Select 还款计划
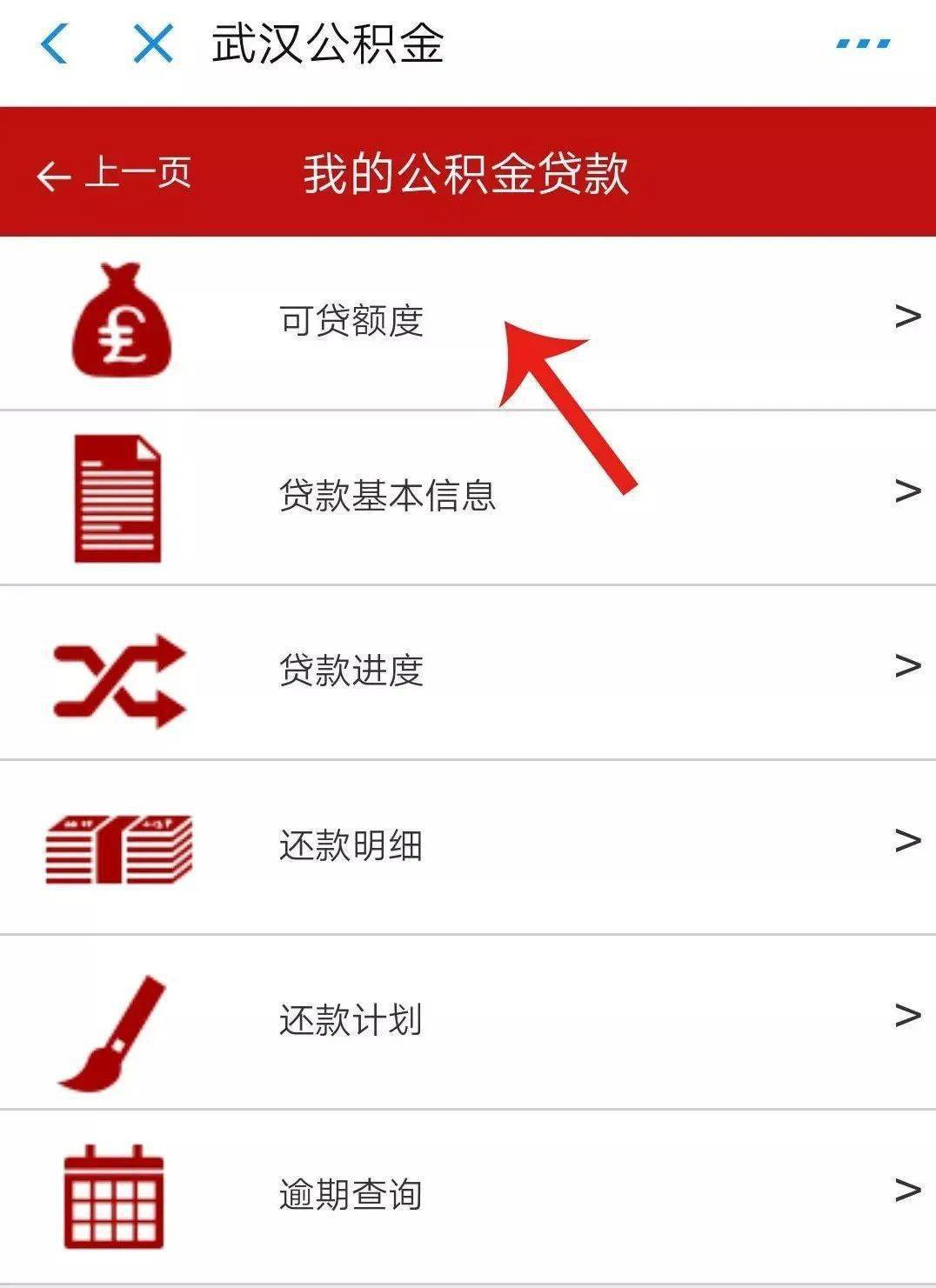The width and height of the screenshot is (936, 1288). [351, 1020]
